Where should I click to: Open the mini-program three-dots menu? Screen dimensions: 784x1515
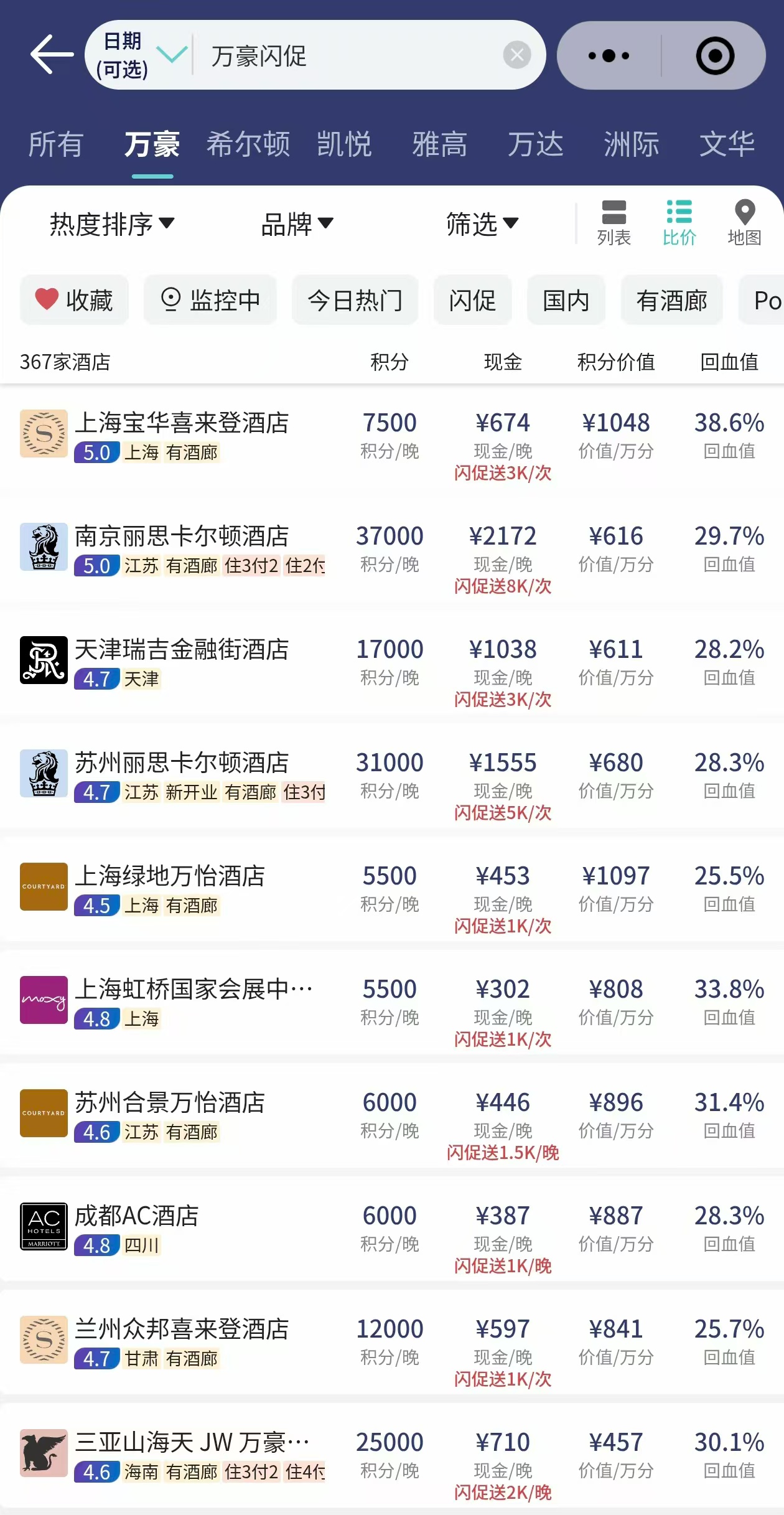pos(609,55)
